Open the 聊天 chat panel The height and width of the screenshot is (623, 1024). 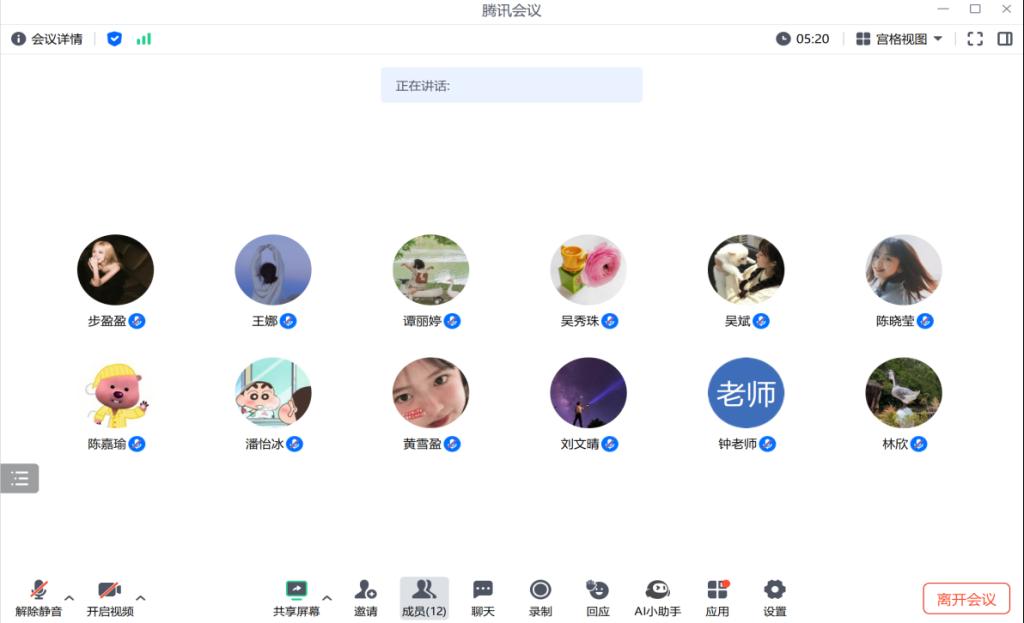[x=483, y=597]
